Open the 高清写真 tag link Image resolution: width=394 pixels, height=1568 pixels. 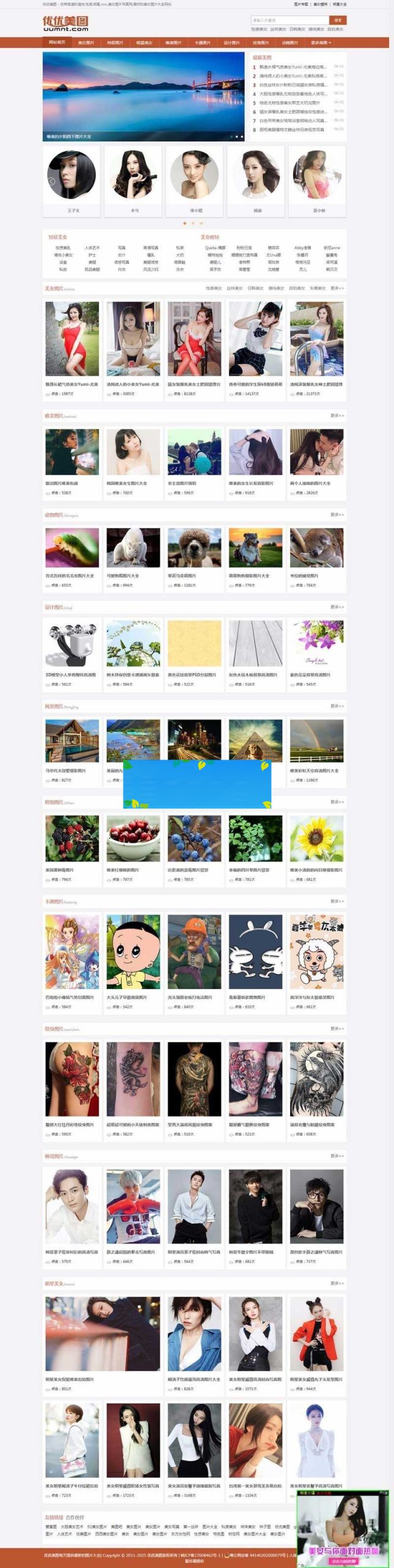tap(151, 247)
